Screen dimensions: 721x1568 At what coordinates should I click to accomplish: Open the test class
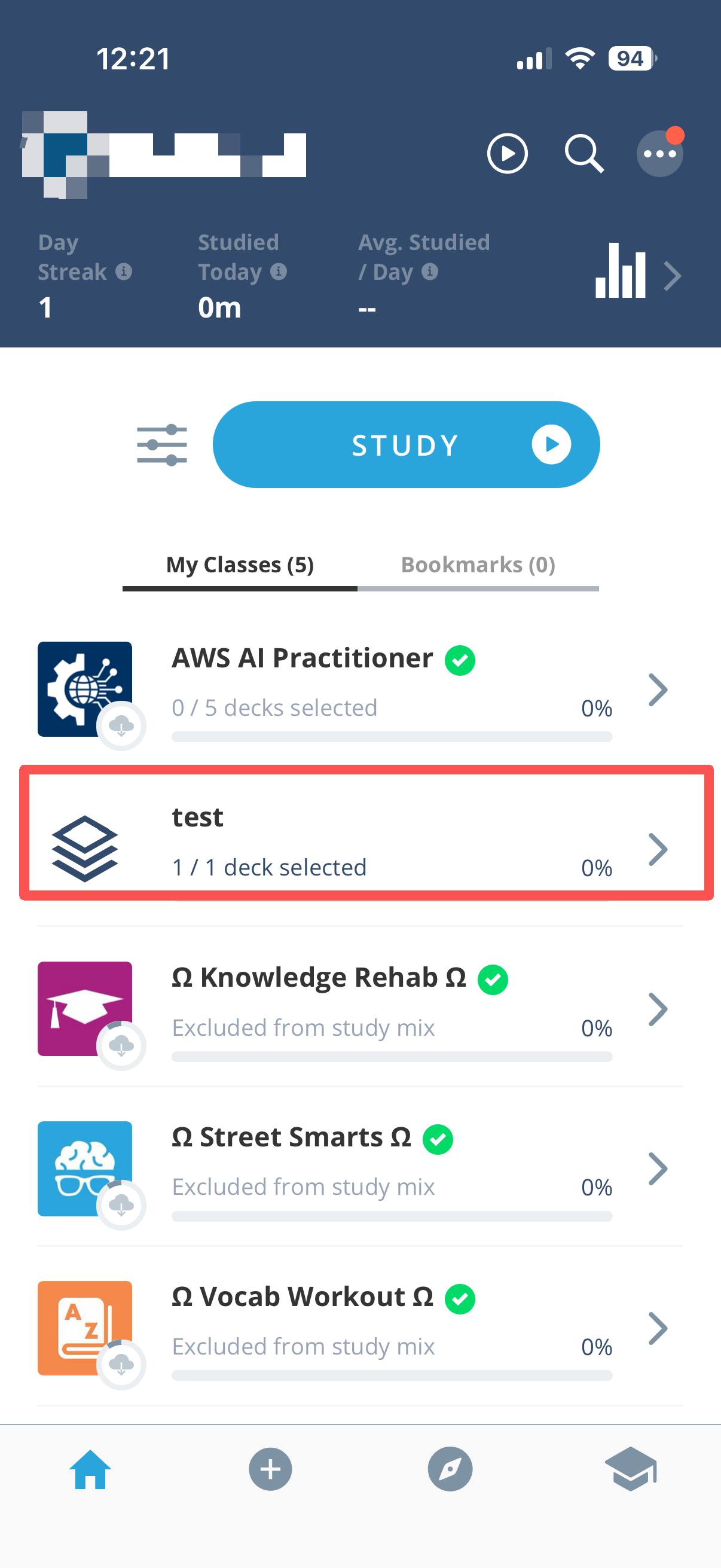366,832
